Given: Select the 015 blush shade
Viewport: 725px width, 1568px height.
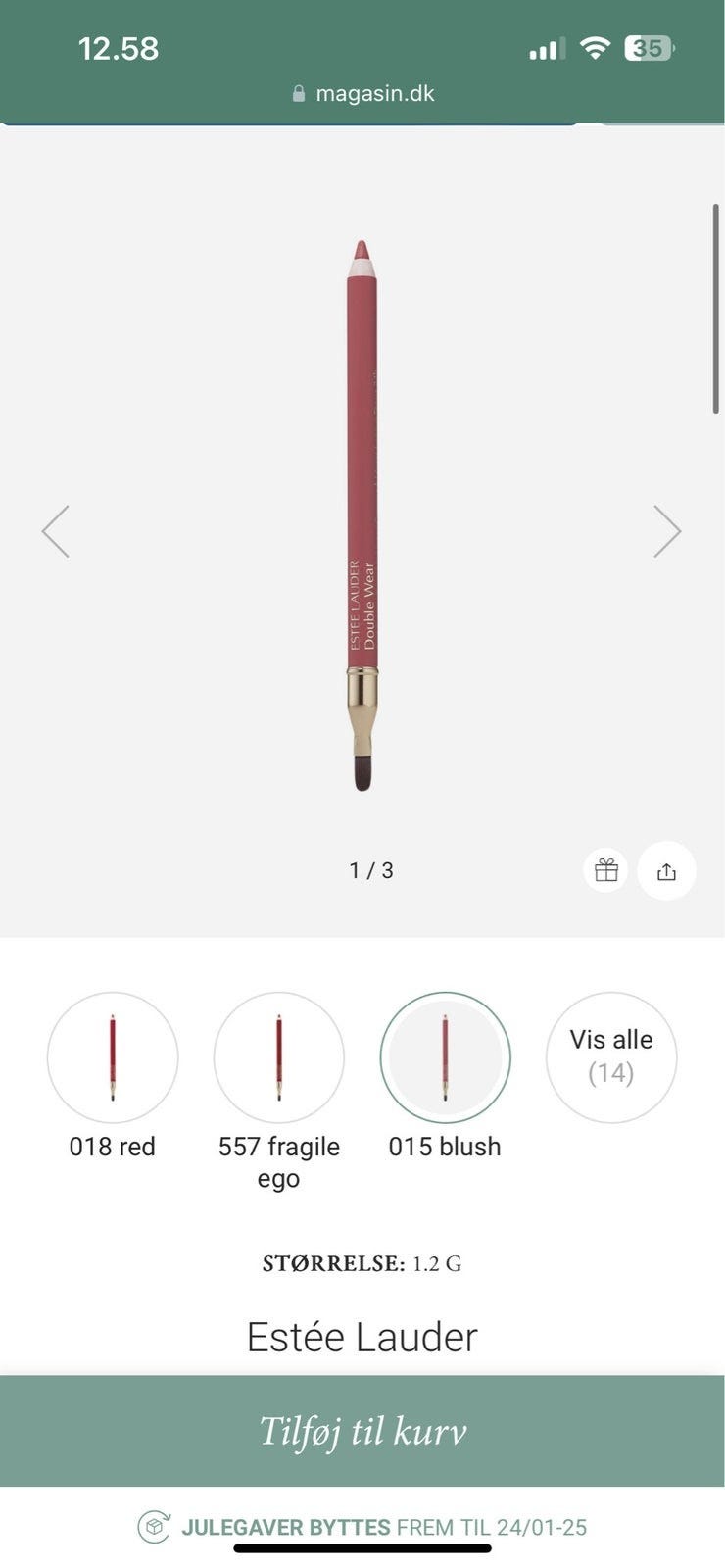Looking at the screenshot, I should pyautogui.click(x=445, y=1057).
